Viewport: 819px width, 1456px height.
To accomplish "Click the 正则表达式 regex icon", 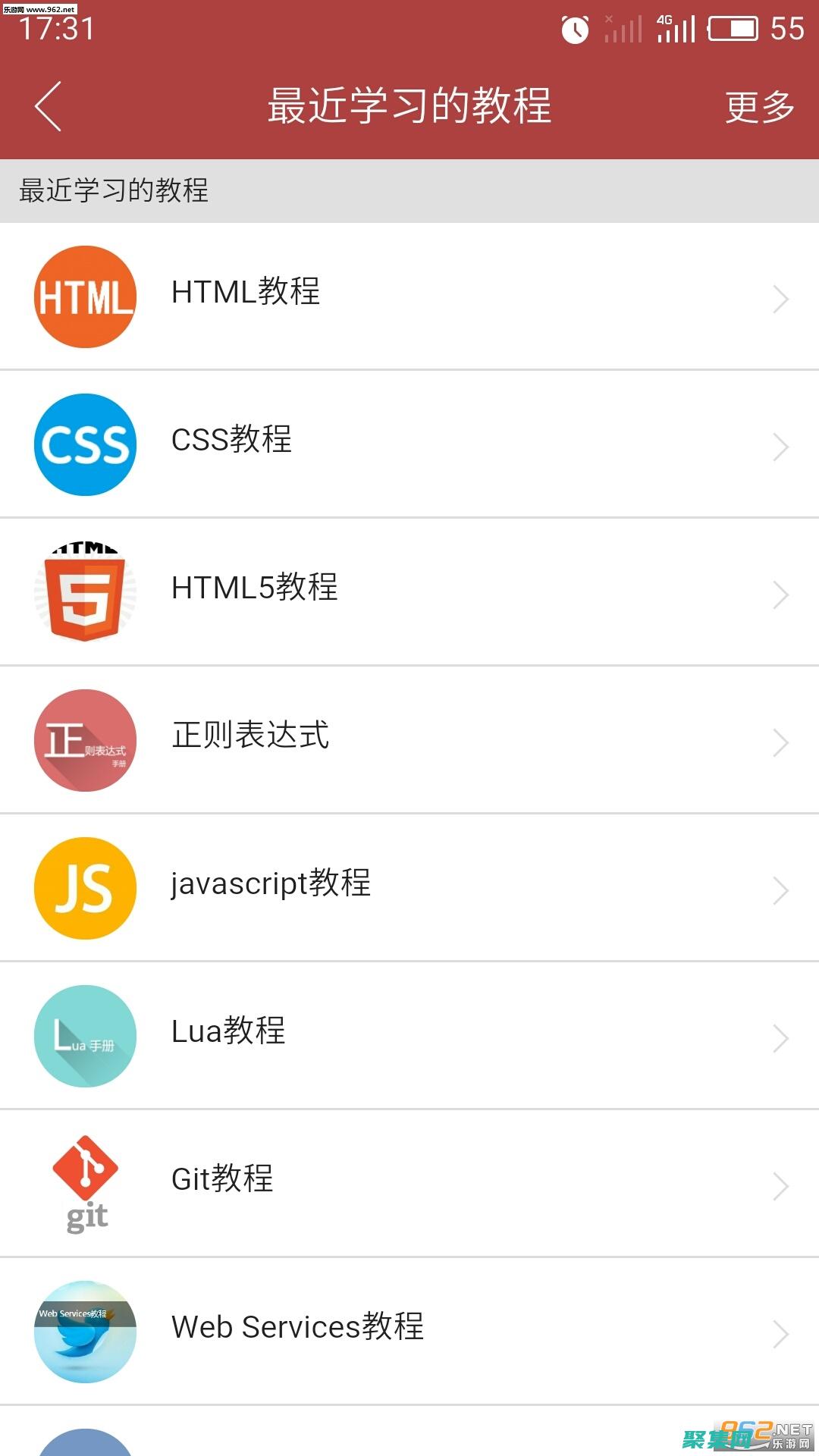I will tap(85, 739).
